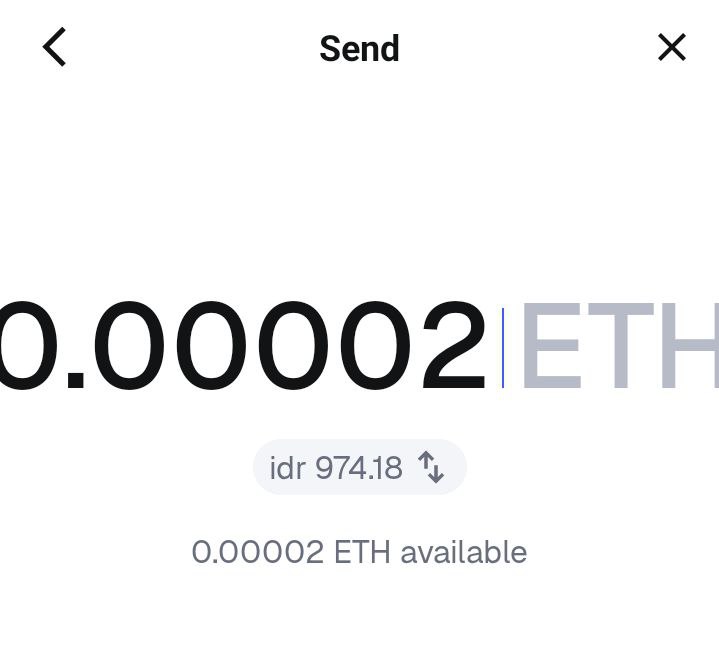The height and width of the screenshot is (666, 719).
Task: Go back from the Send screen
Action: point(55,47)
